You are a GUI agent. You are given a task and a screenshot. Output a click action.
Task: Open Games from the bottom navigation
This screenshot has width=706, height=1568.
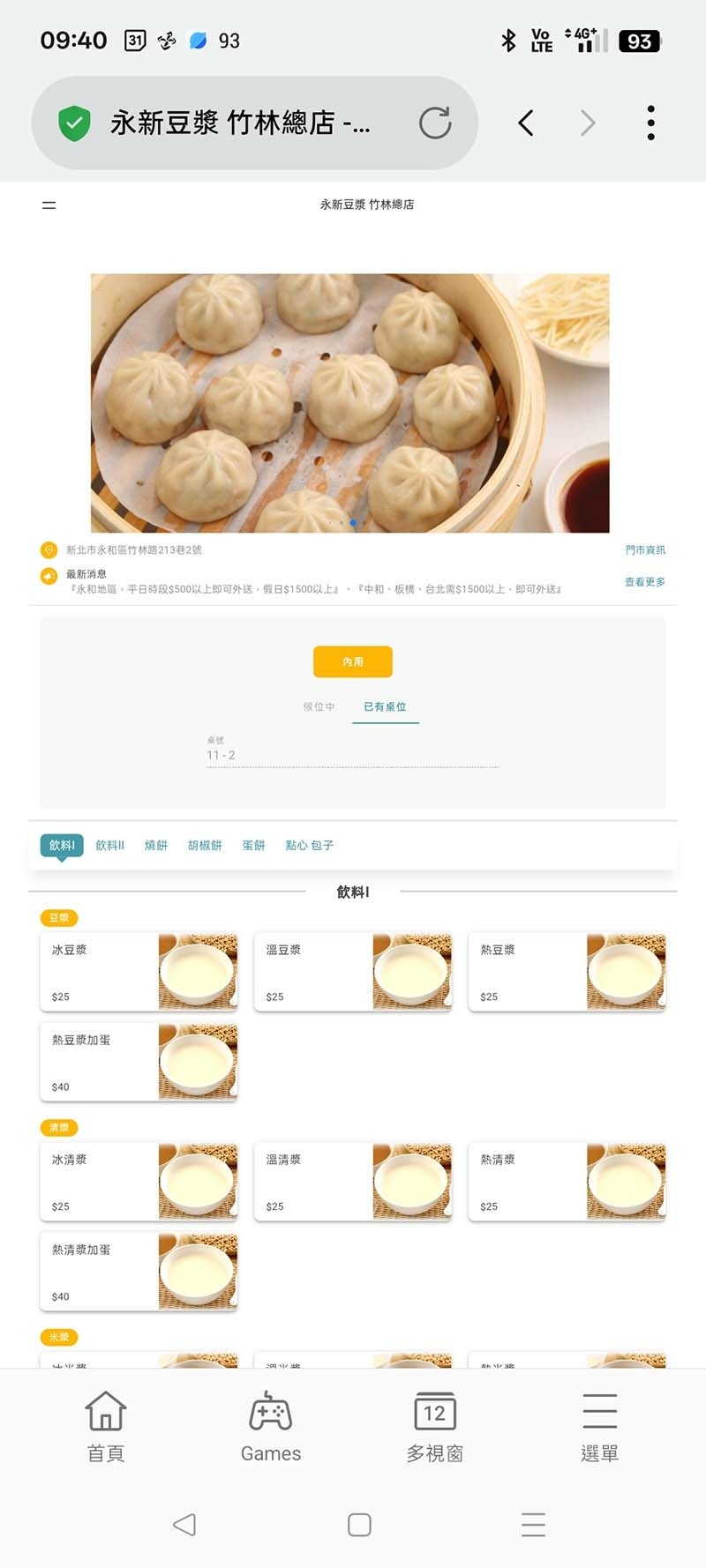(271, 1423)
